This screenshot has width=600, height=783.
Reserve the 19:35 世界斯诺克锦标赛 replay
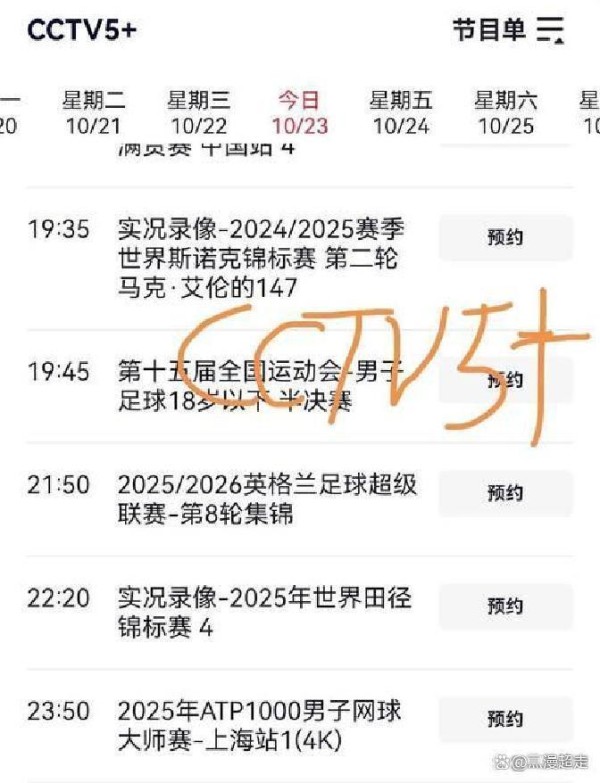(x=505, y=239)
